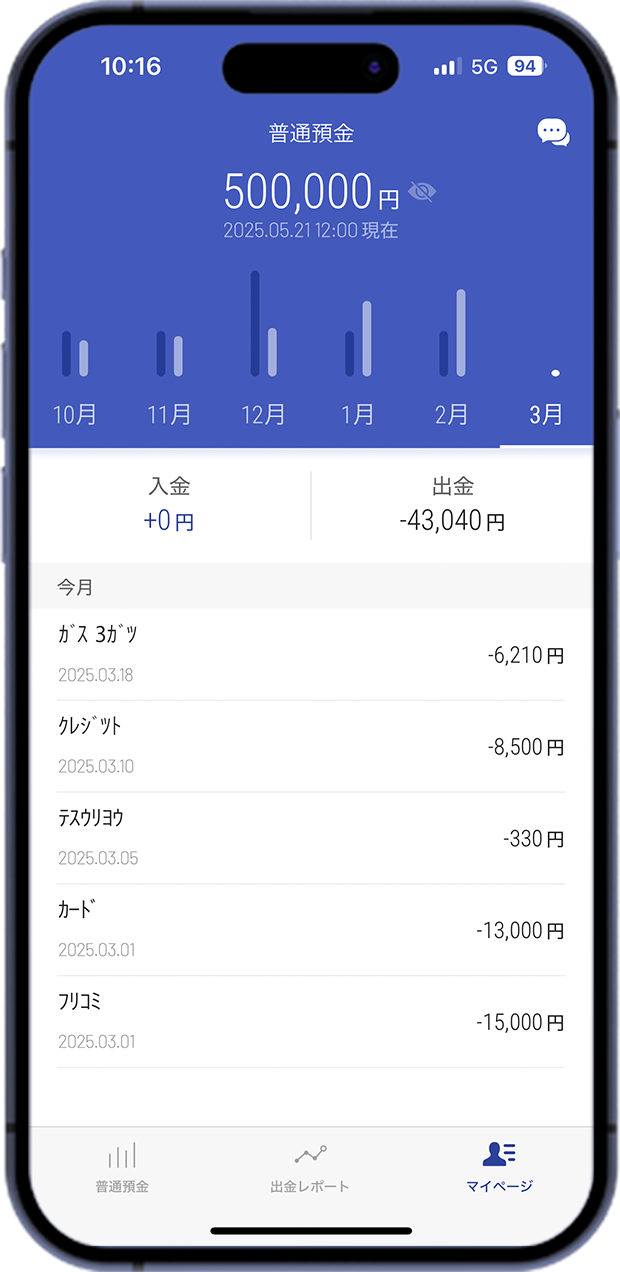
Task: Switch to 12月 in the chart
Action: point(263,414)
